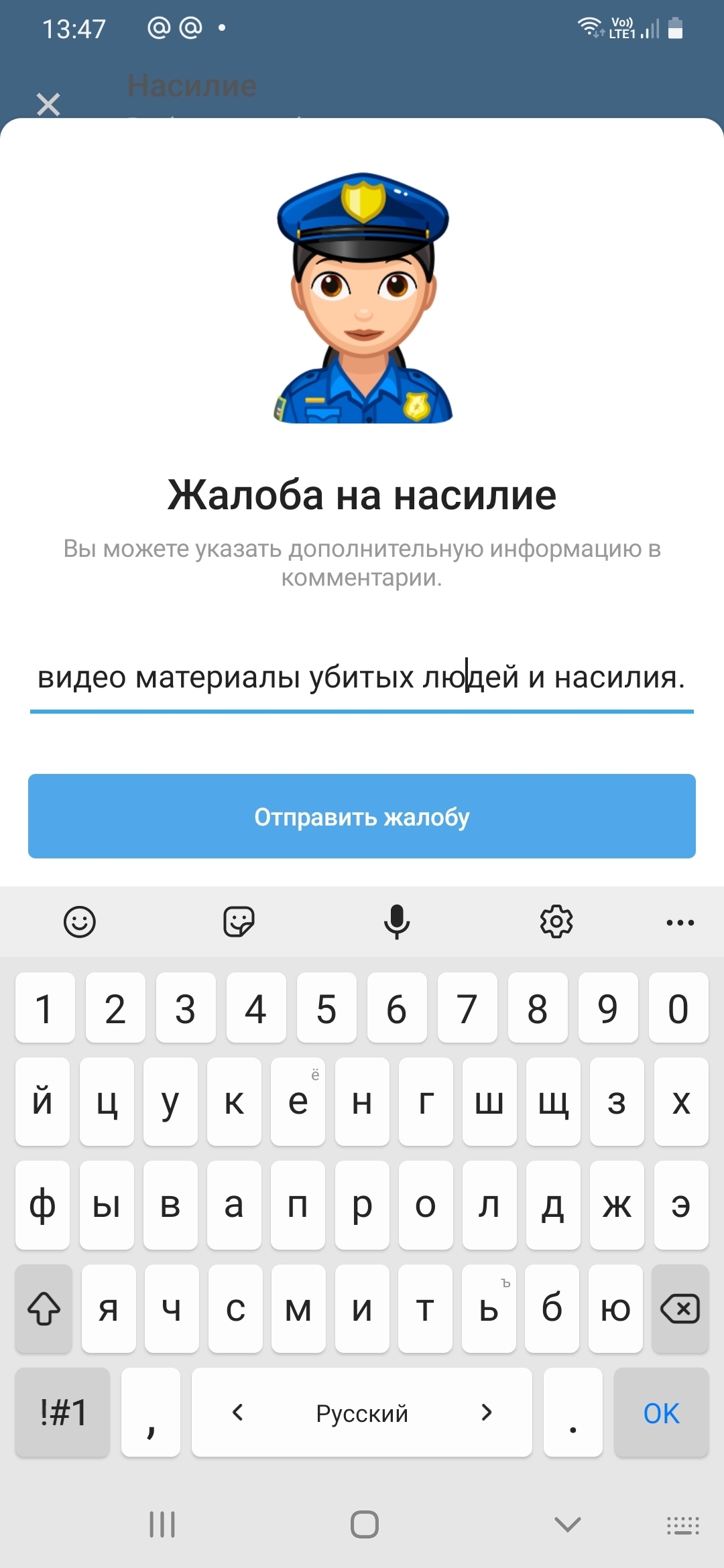Enable shift on the keyboard

click(x=44, y=1309)
